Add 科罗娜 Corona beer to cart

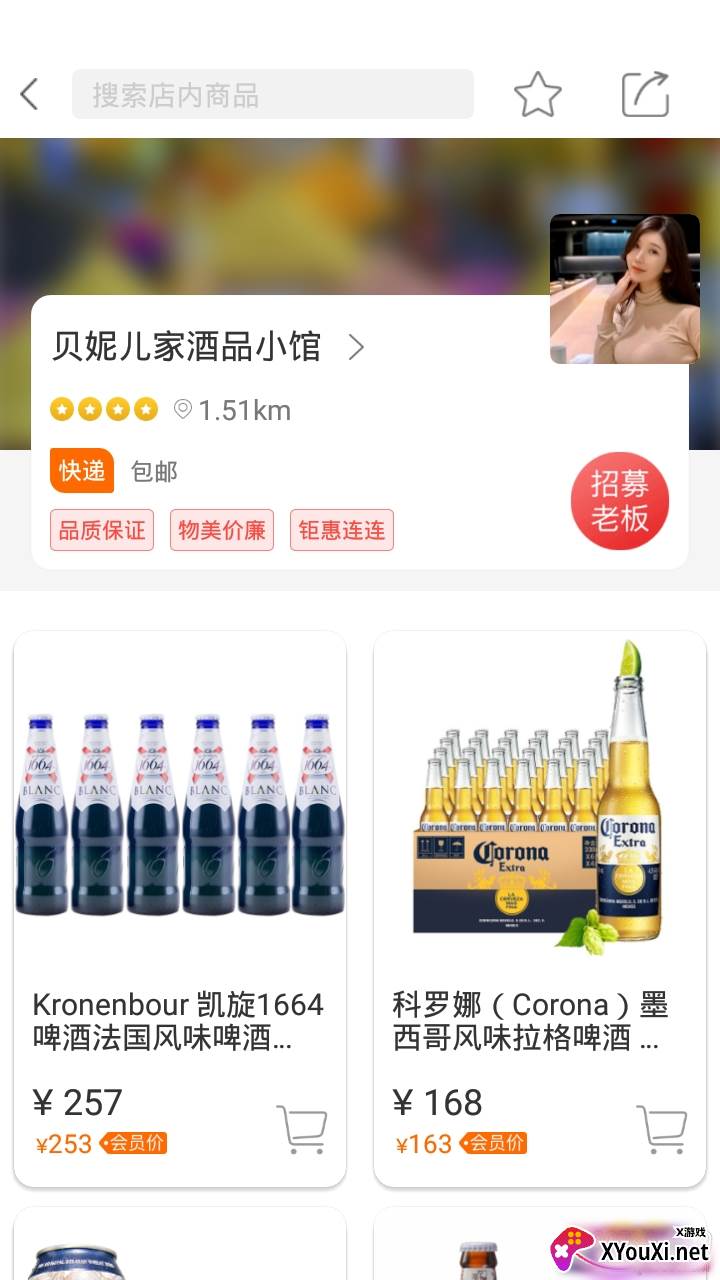pos(661,1129)
